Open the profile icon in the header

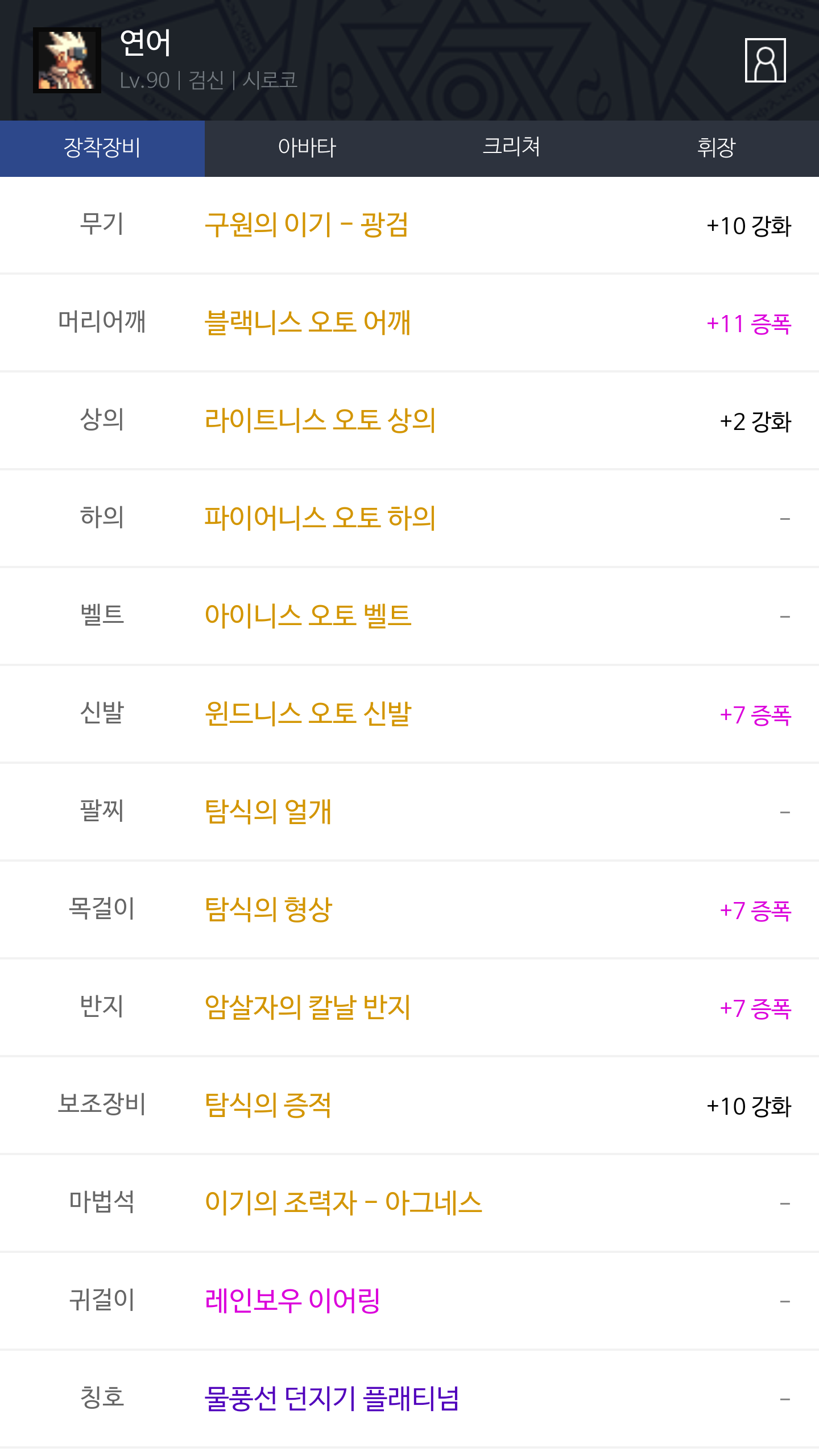coord(765,60)
